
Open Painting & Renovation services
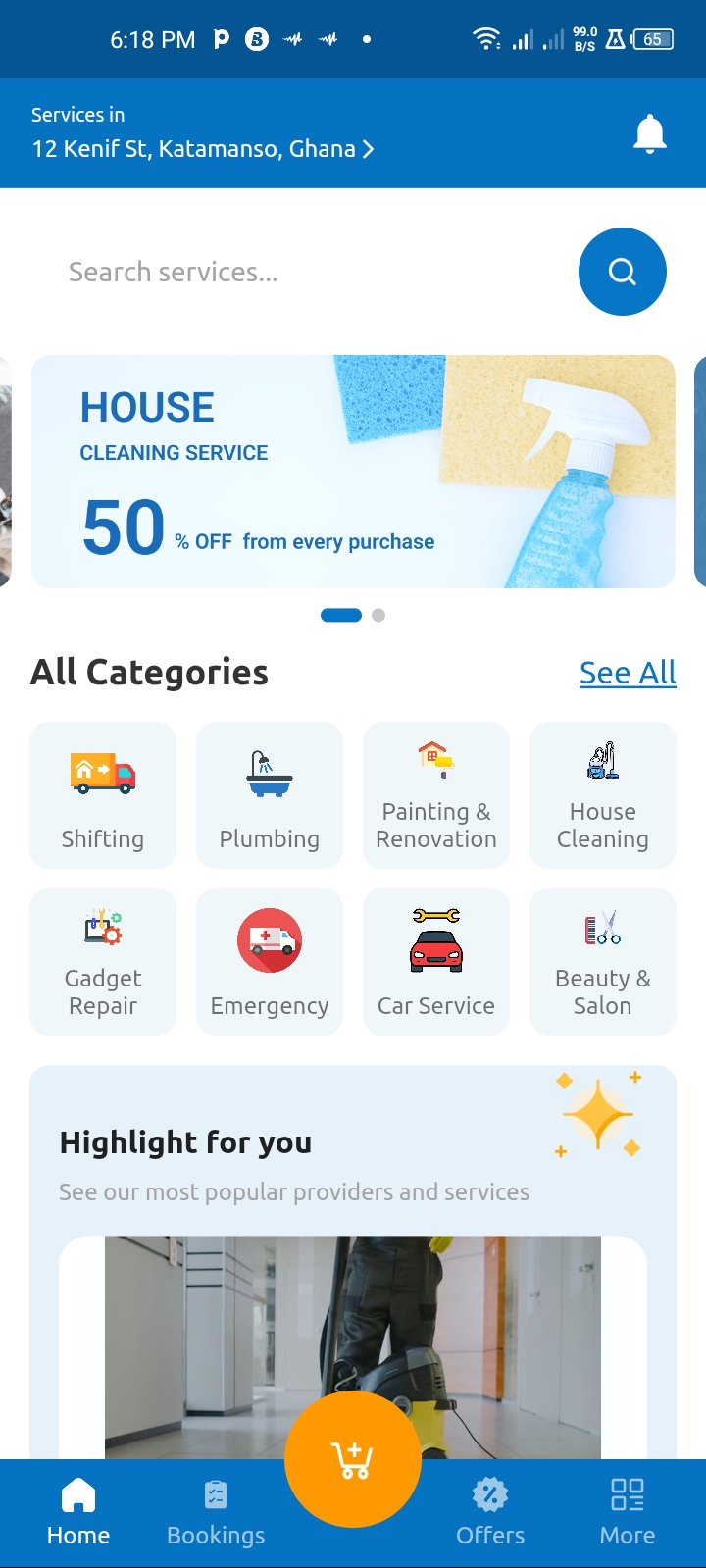[x=435, y=795]
